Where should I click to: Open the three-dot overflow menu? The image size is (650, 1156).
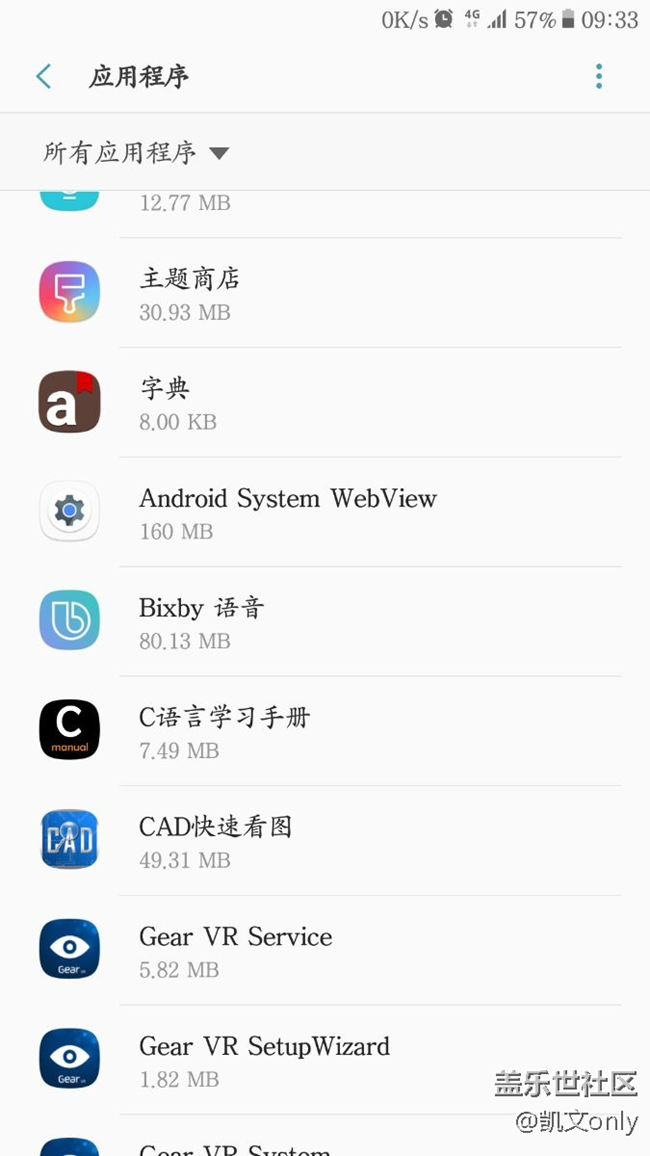598,76
